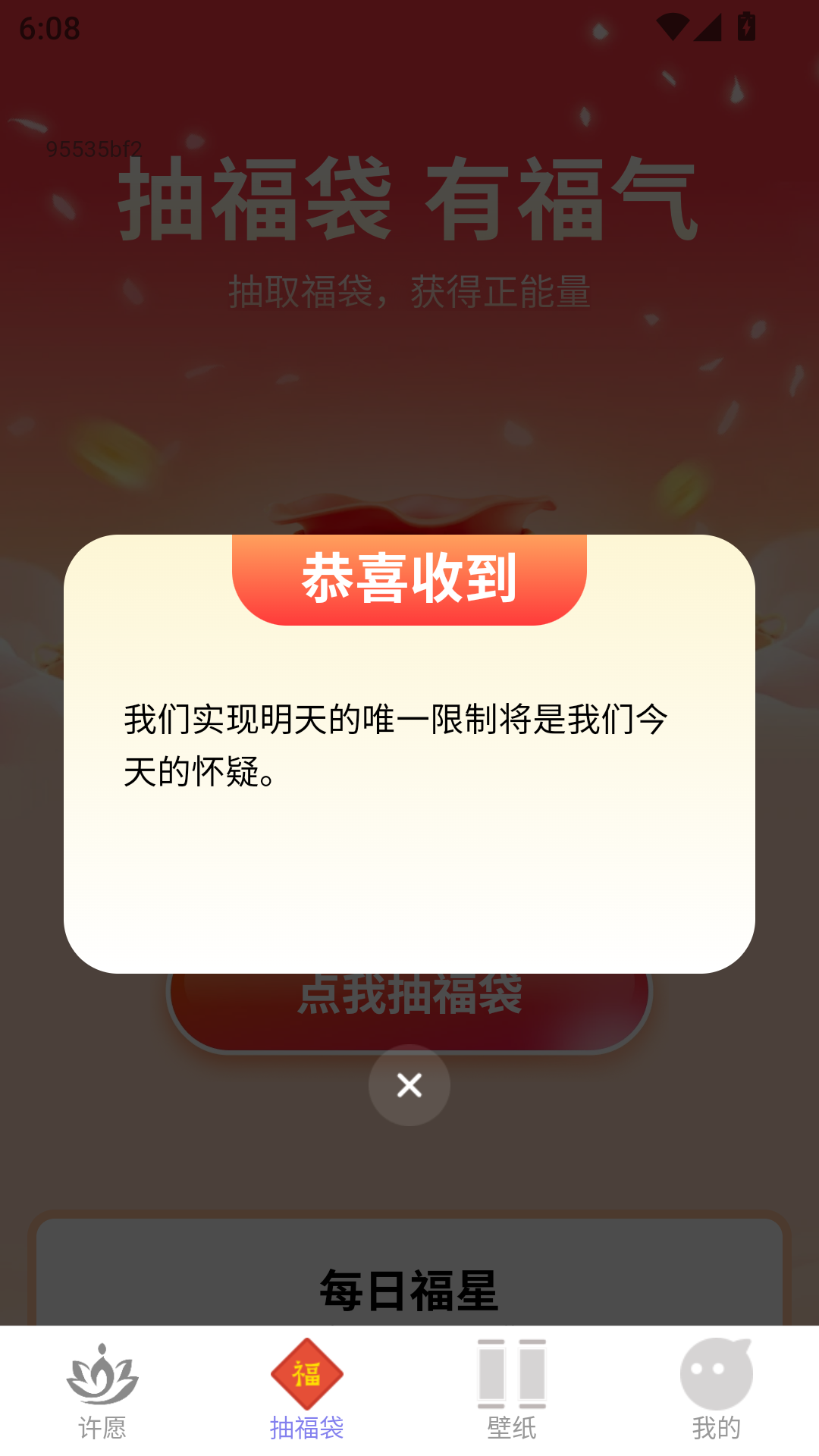The height and width of the screenshot is (1456, 819).
Task: Tap the 95535bf2 identifier text
Action: (94, 149)
